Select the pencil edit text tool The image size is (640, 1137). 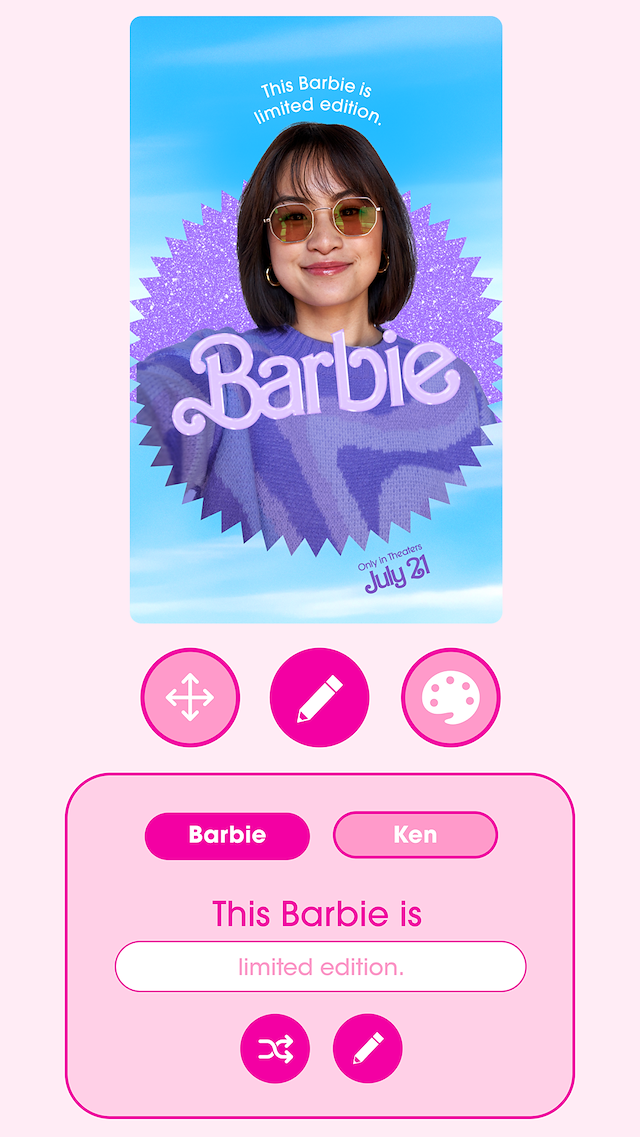(320, 697)
